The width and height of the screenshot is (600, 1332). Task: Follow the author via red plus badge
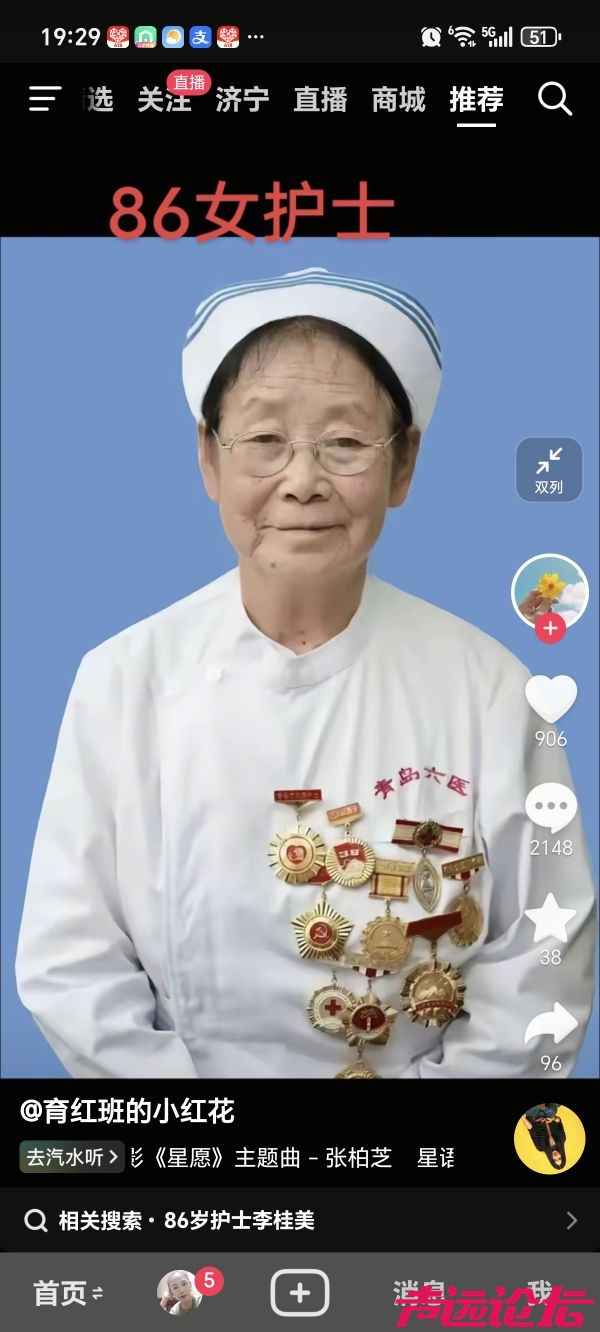[550, 629]
